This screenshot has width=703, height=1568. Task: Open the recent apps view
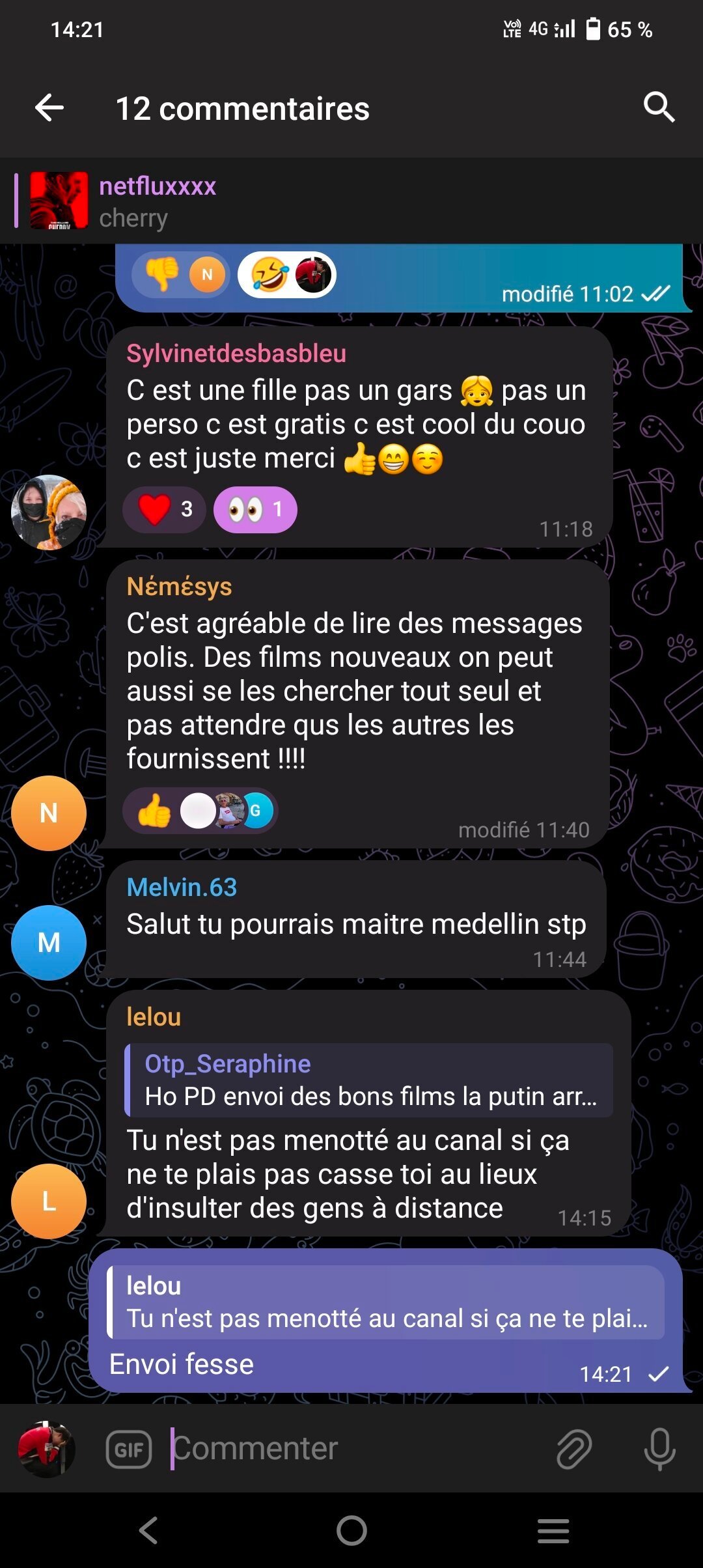point(553,1530)
